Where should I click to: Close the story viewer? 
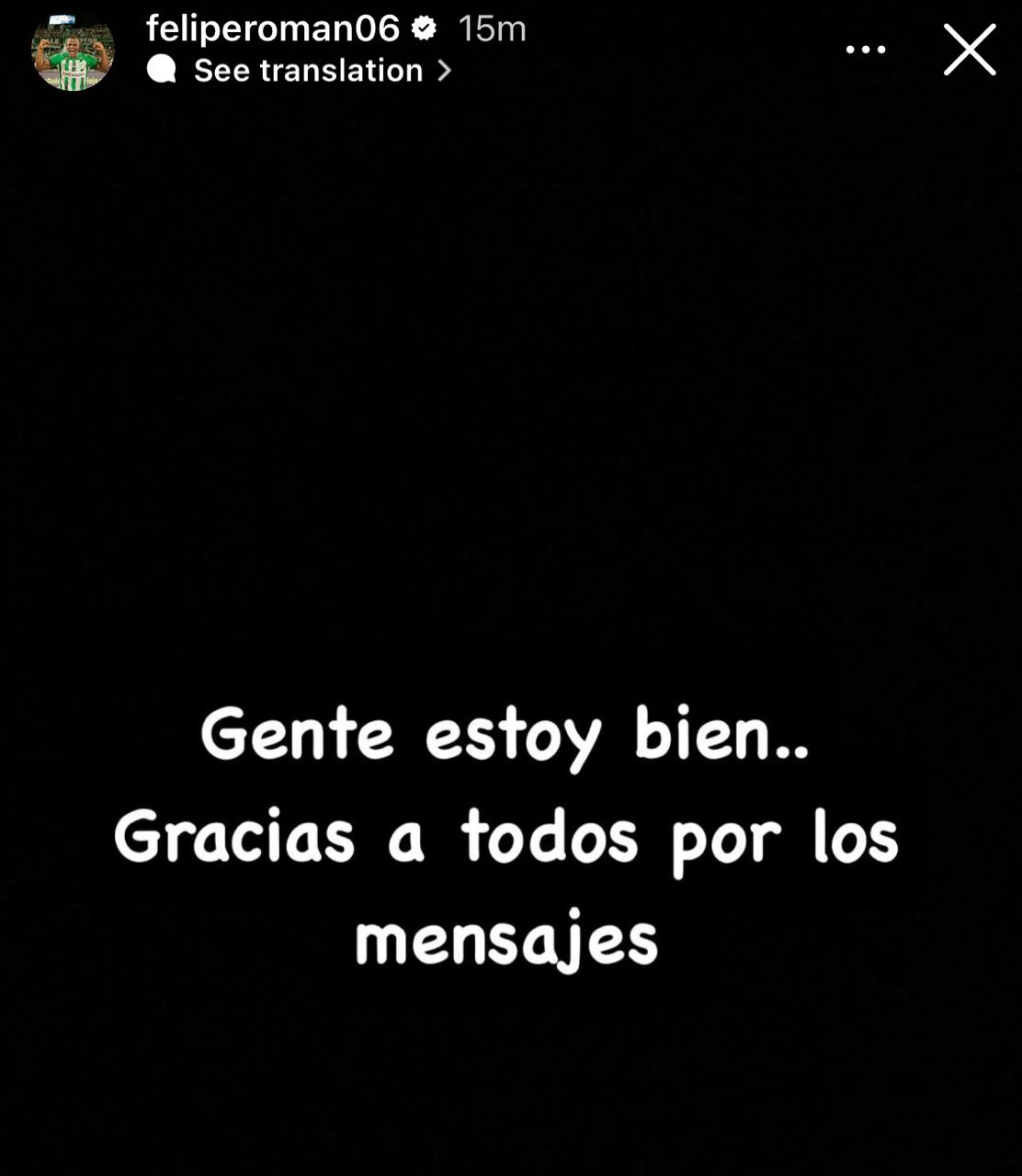point(970,50)
